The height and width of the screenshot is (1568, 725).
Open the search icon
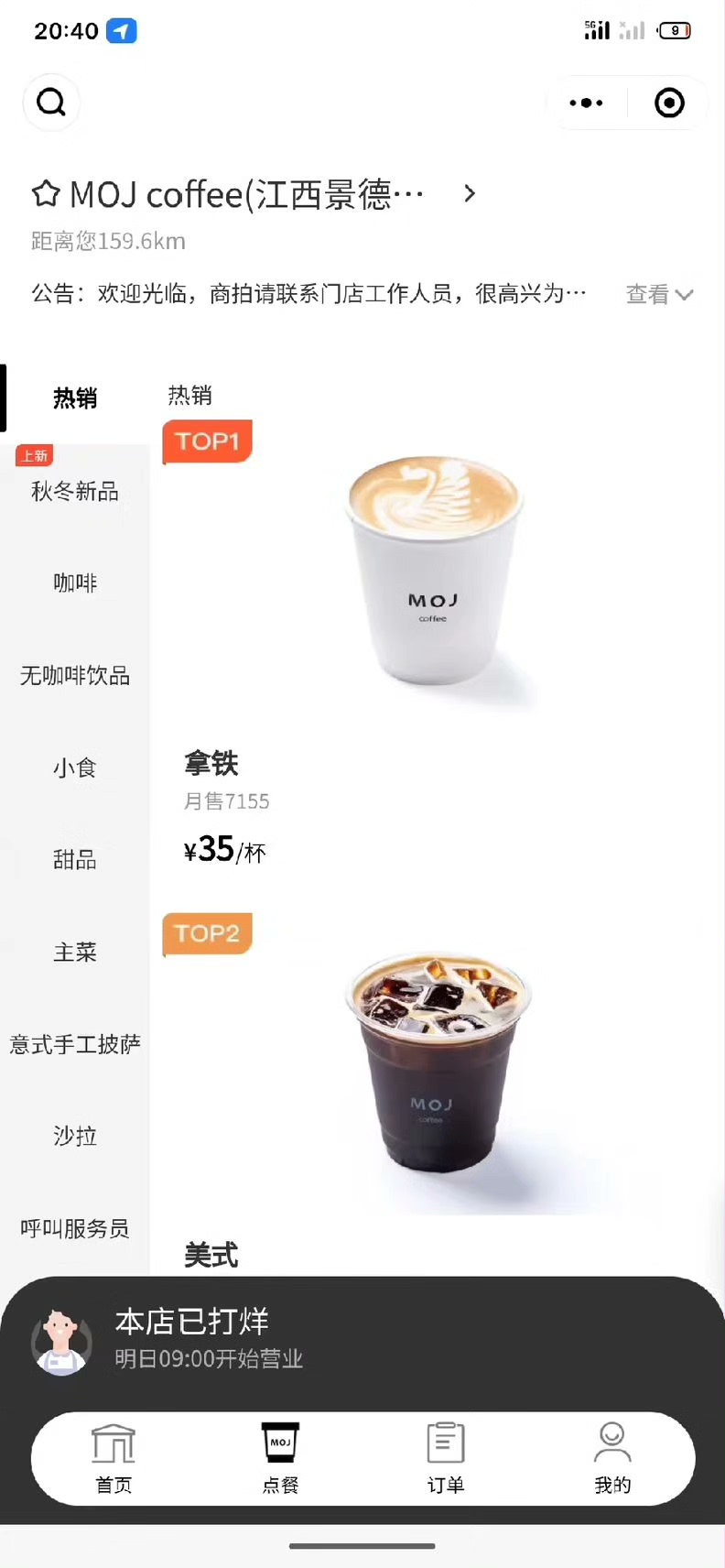pyautogui.click(x=51, y=103)
